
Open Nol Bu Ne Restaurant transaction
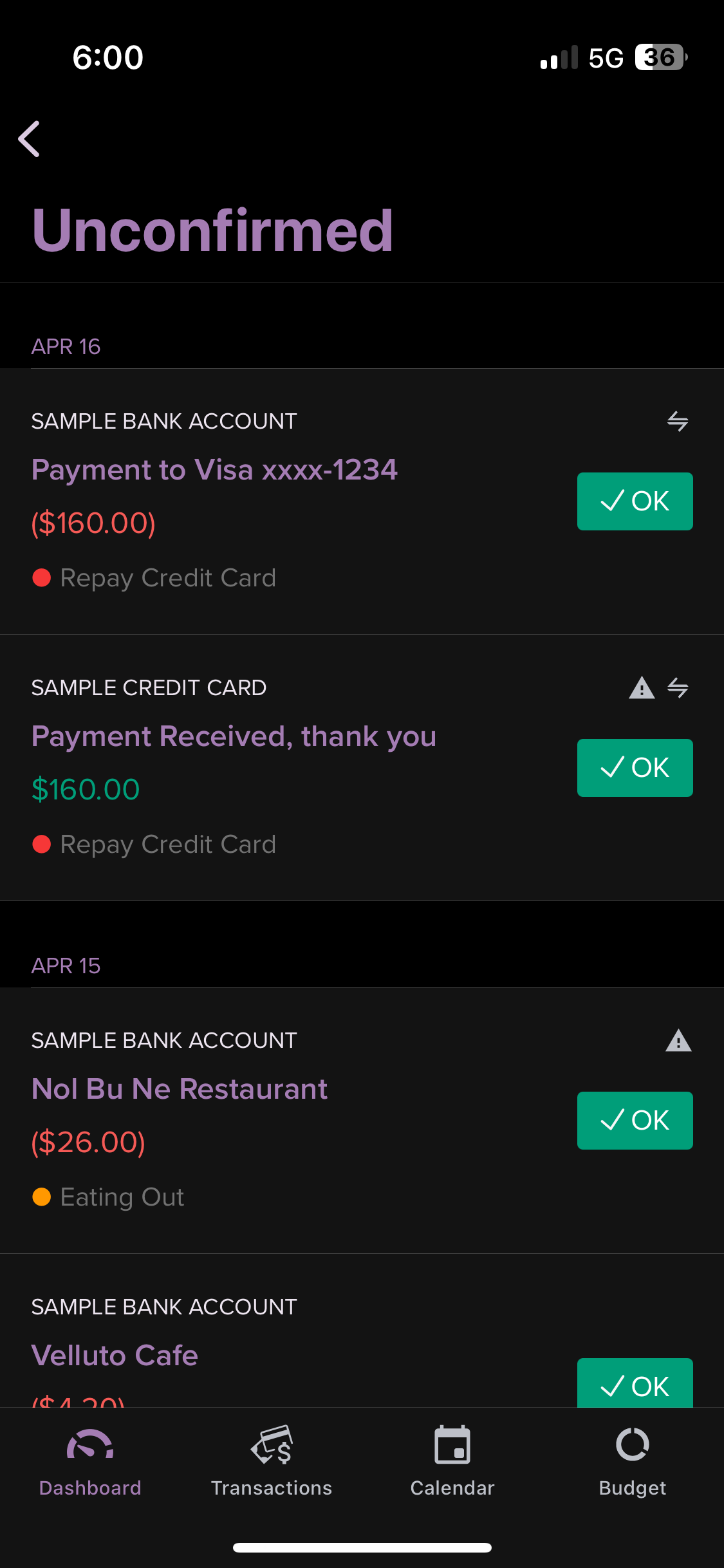point(180,1089)
